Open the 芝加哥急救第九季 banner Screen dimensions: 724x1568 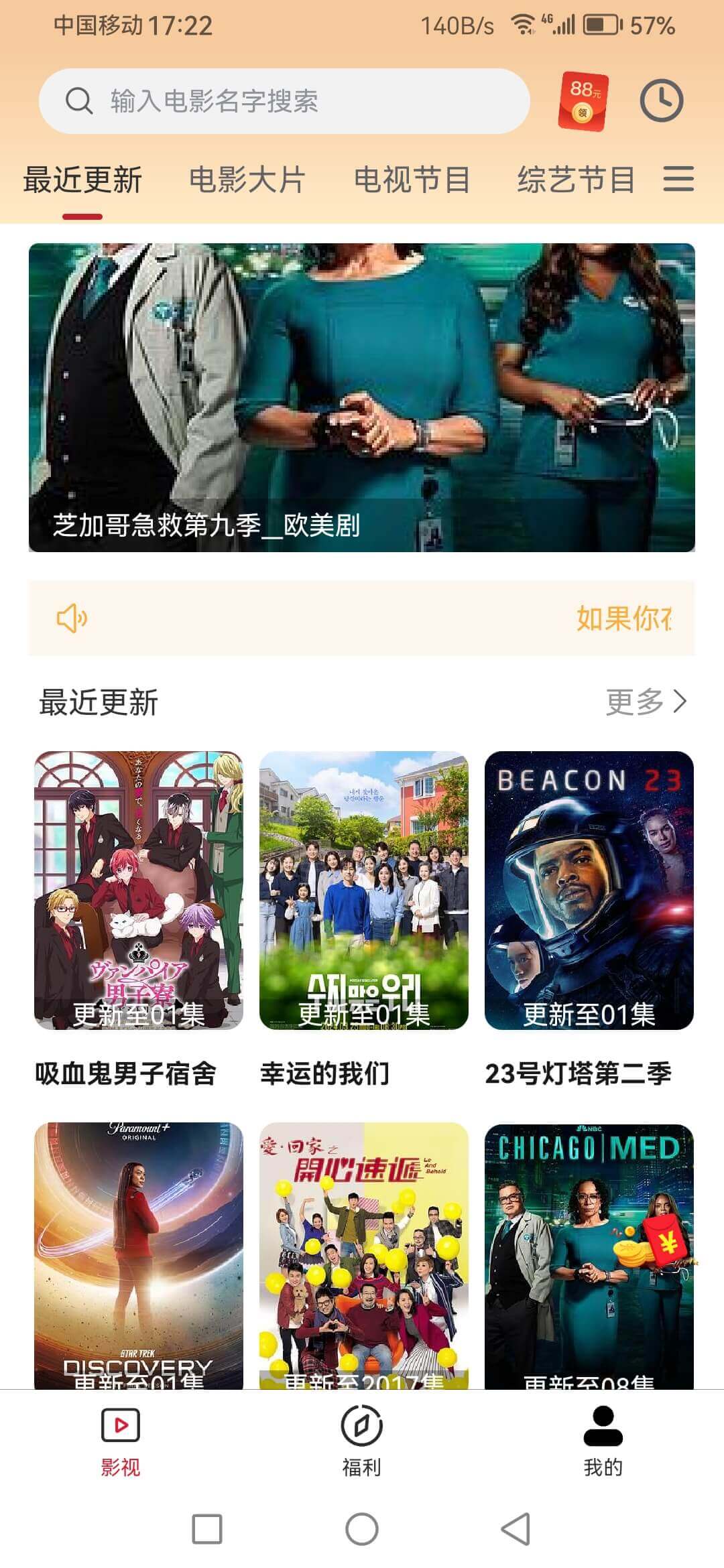tap(362, 397)
